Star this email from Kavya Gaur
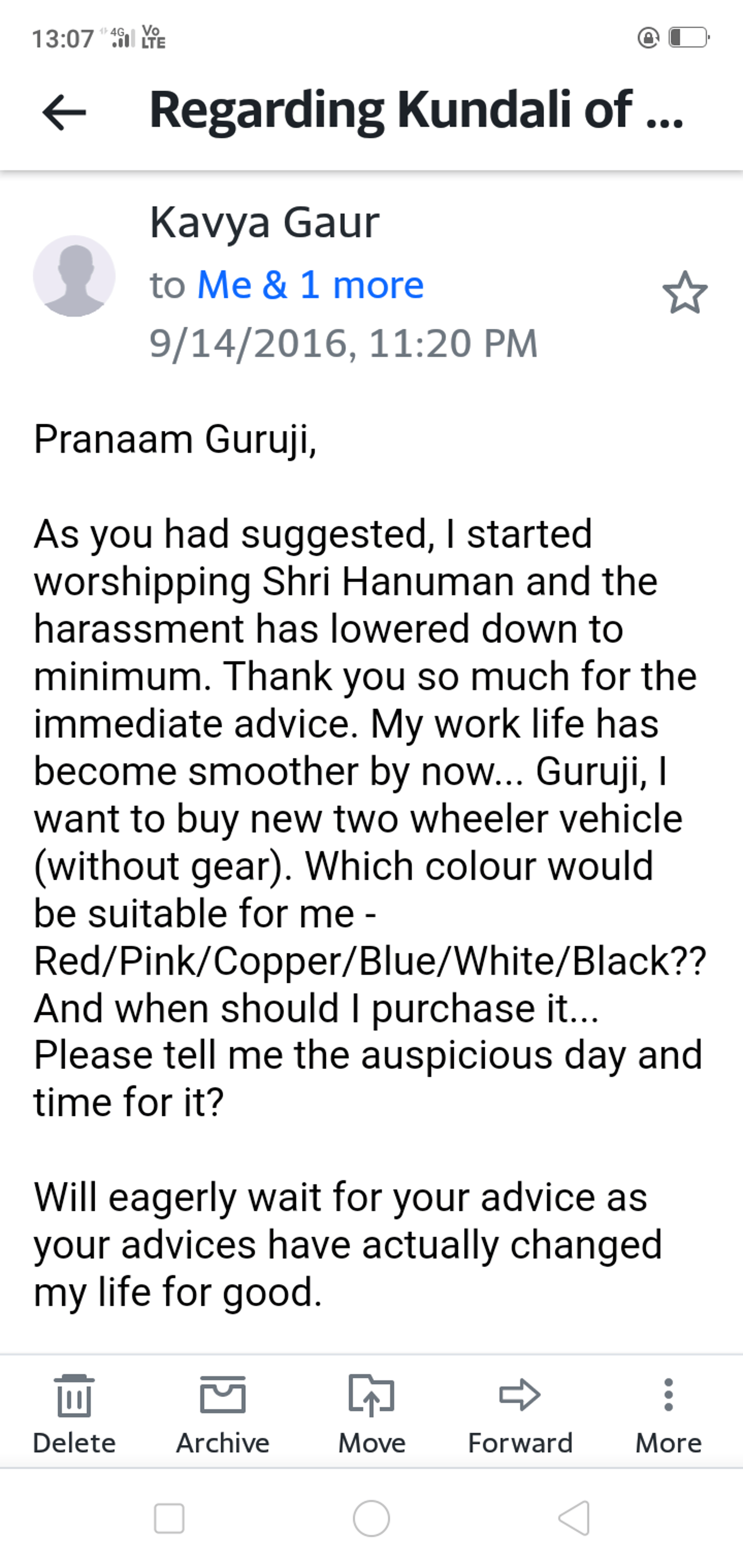This screenshot has width=743, height=1568. pyautogui.click(x=685, y=293)
